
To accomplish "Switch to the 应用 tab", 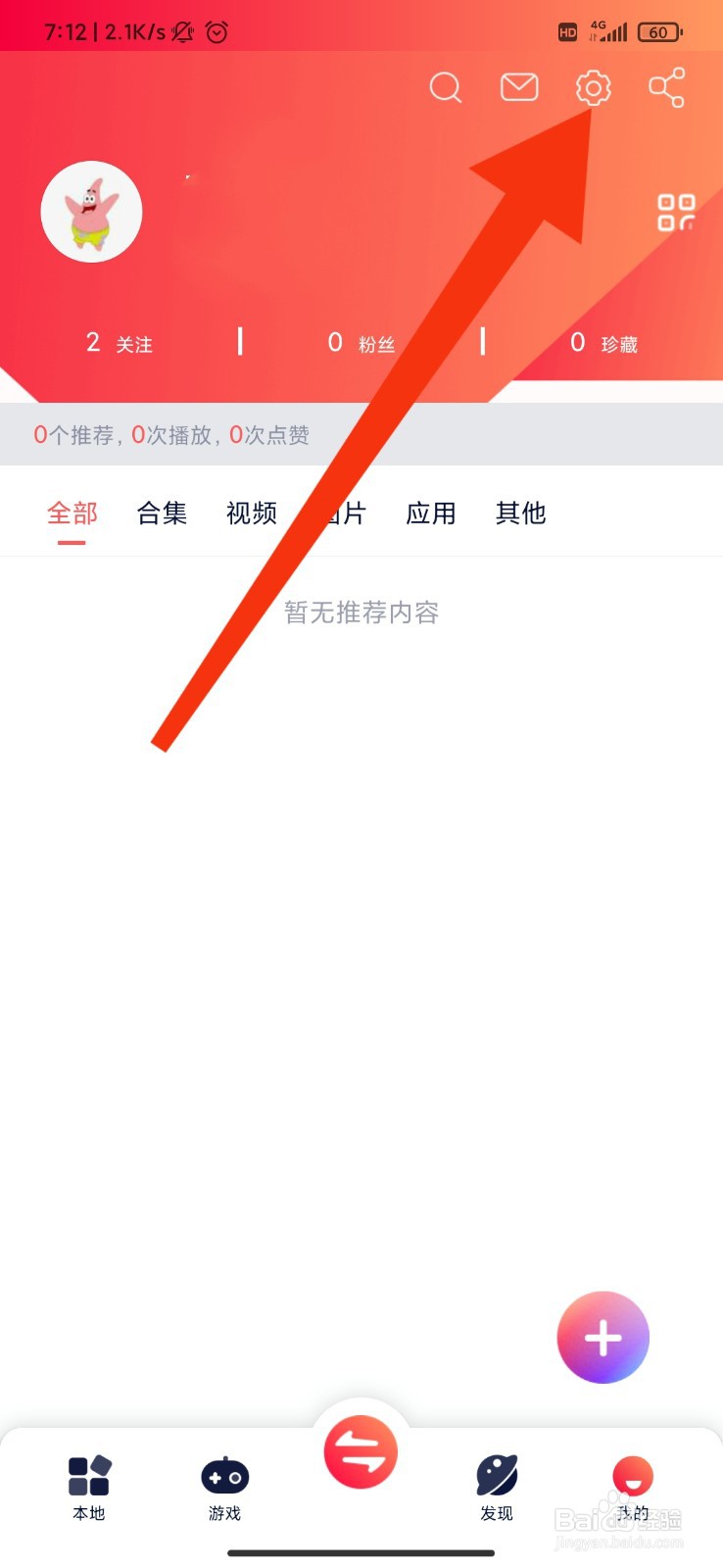I will (x=430, y=513).
